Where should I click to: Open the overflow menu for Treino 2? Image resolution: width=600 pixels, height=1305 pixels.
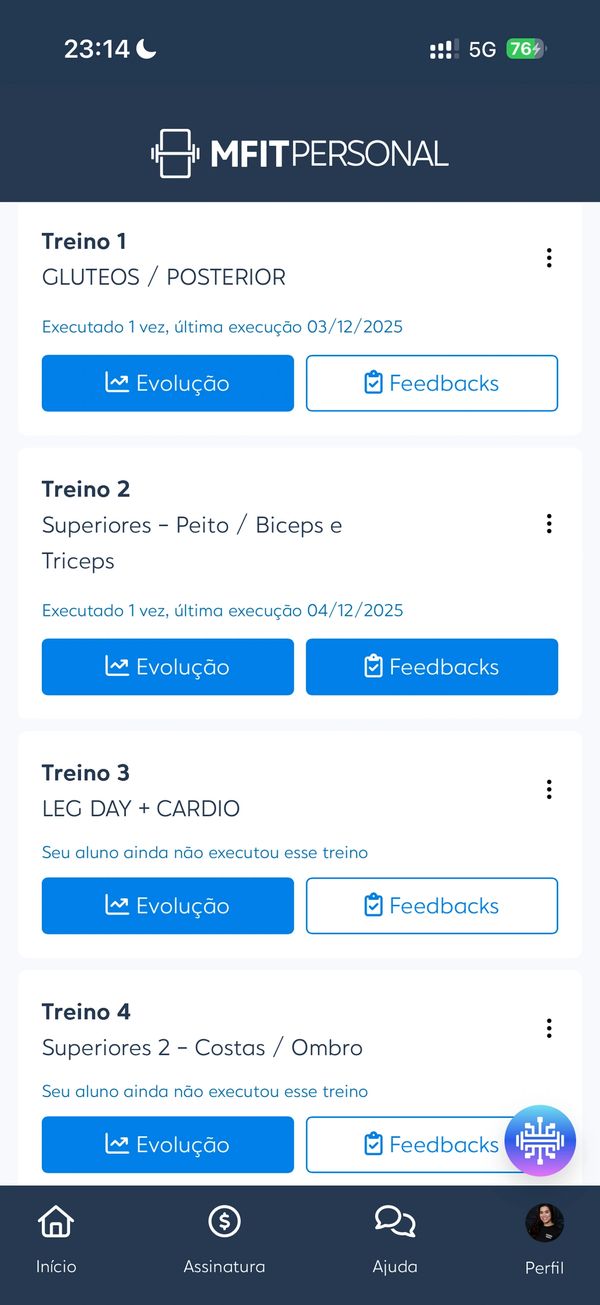(x=548, y=524)
